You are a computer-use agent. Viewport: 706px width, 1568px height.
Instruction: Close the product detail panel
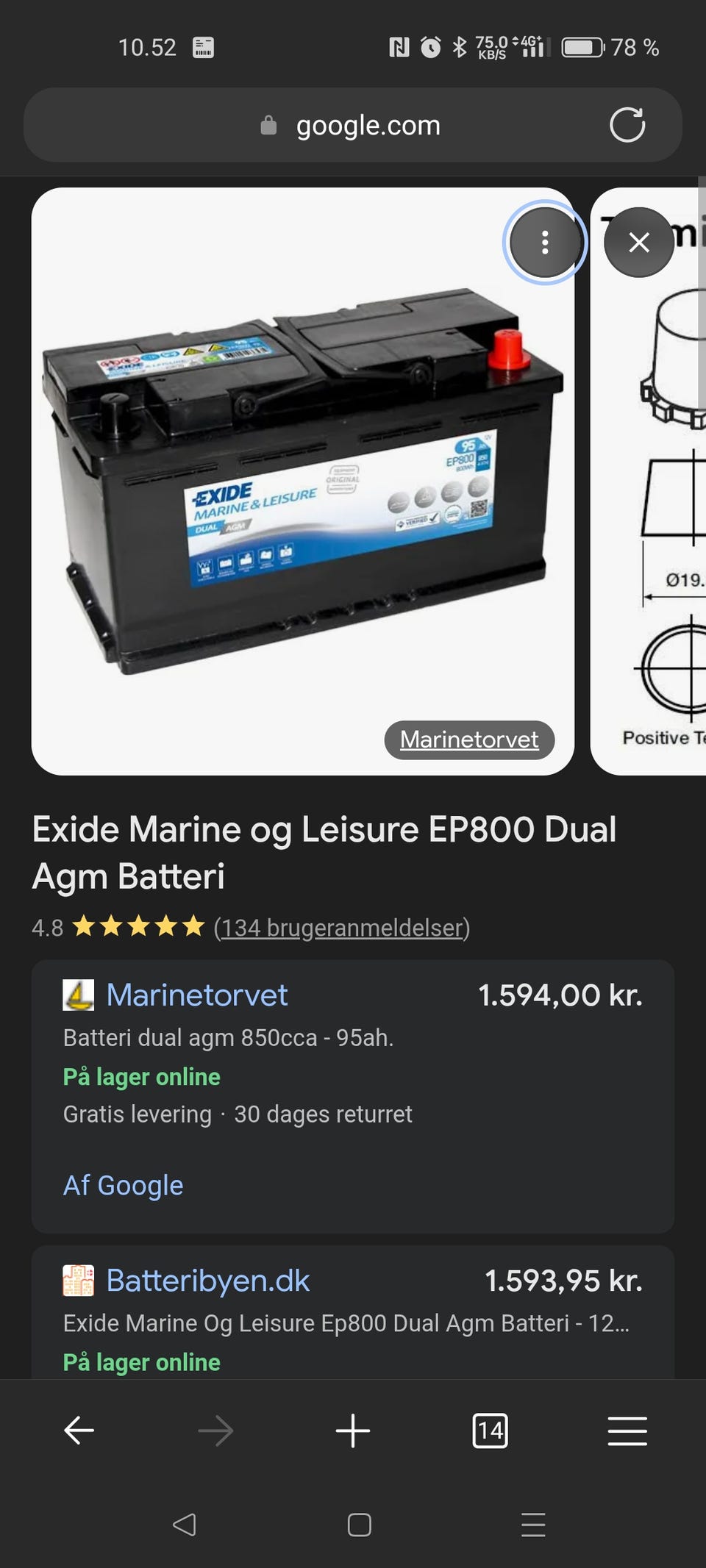click(x=639, y=243)
